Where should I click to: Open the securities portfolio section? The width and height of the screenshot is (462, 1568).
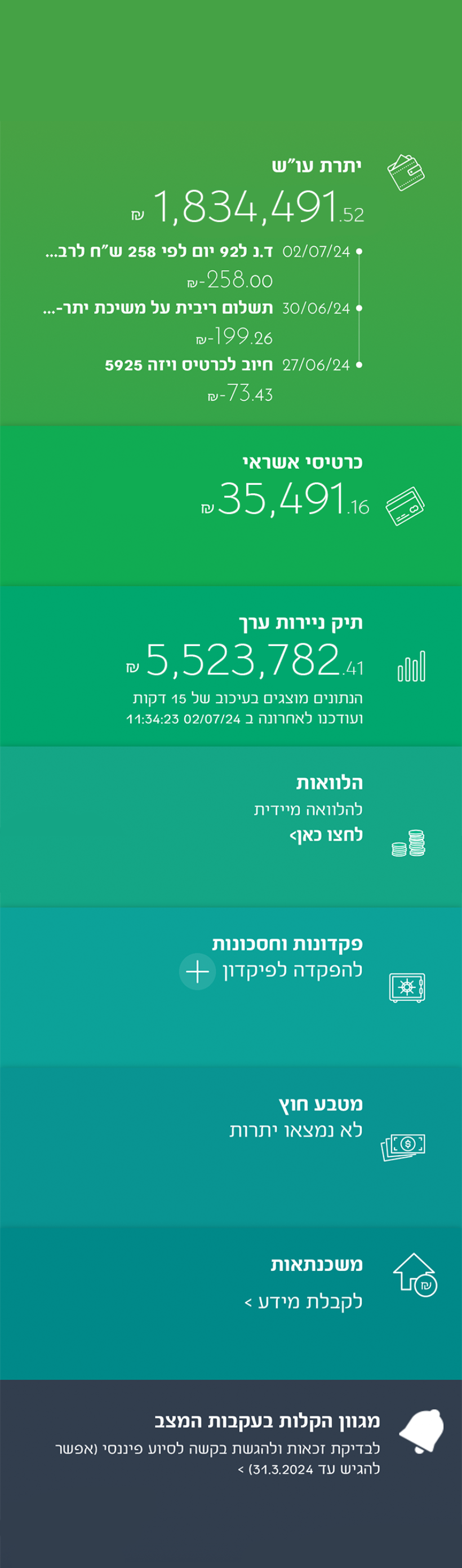click(x=231, y=666)
